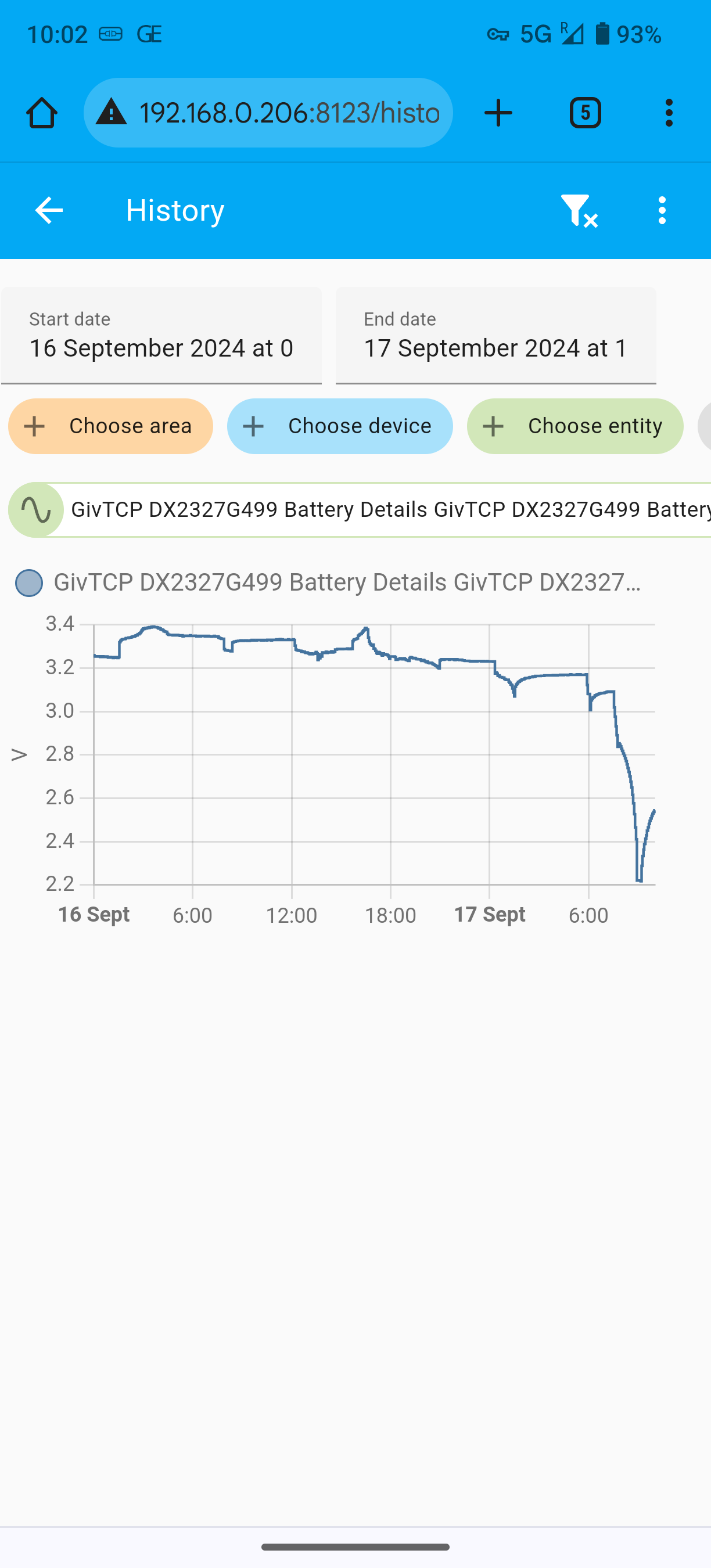Tap the browser address bar
The width and height of the screenshot is (711, 1568).
(268, 113)
